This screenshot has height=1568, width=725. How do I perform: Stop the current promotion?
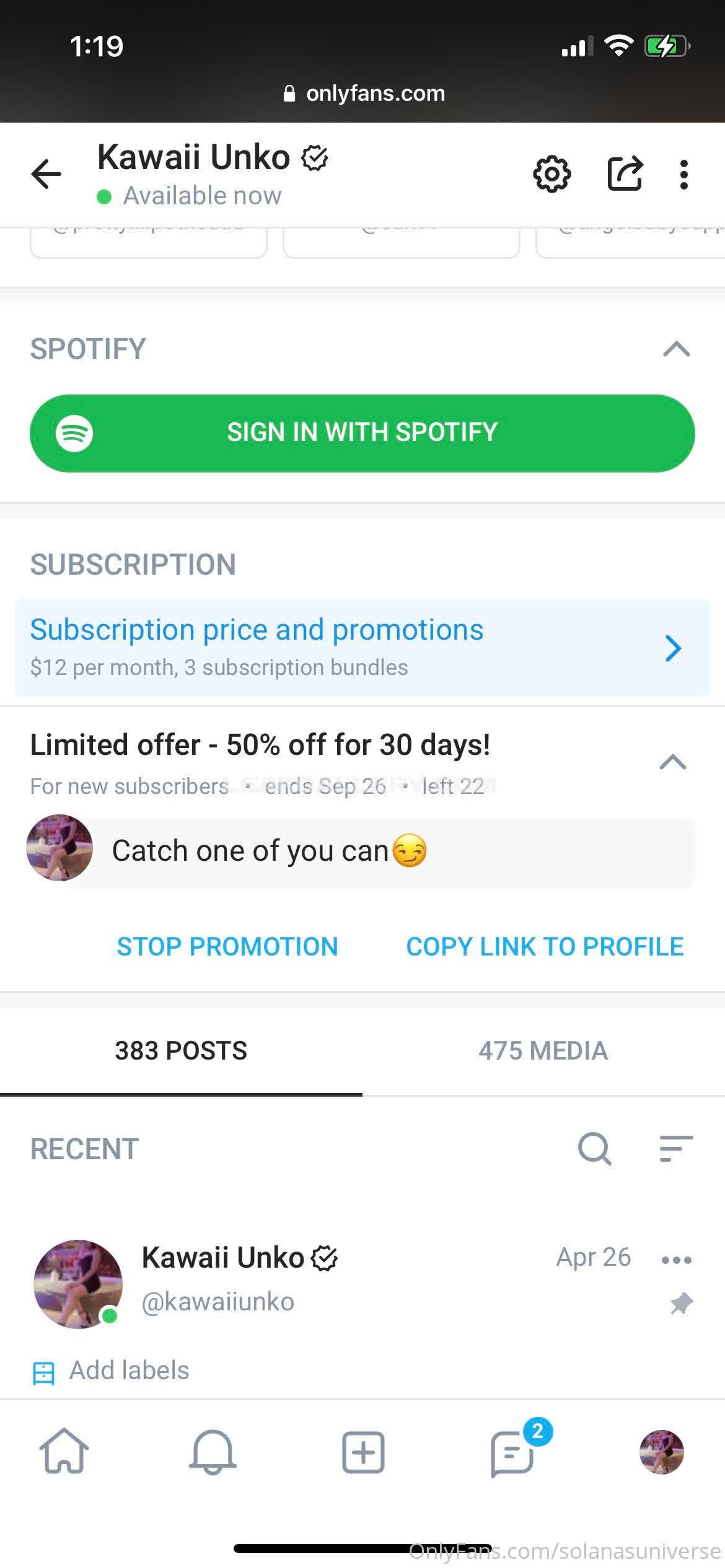[227, 946]
